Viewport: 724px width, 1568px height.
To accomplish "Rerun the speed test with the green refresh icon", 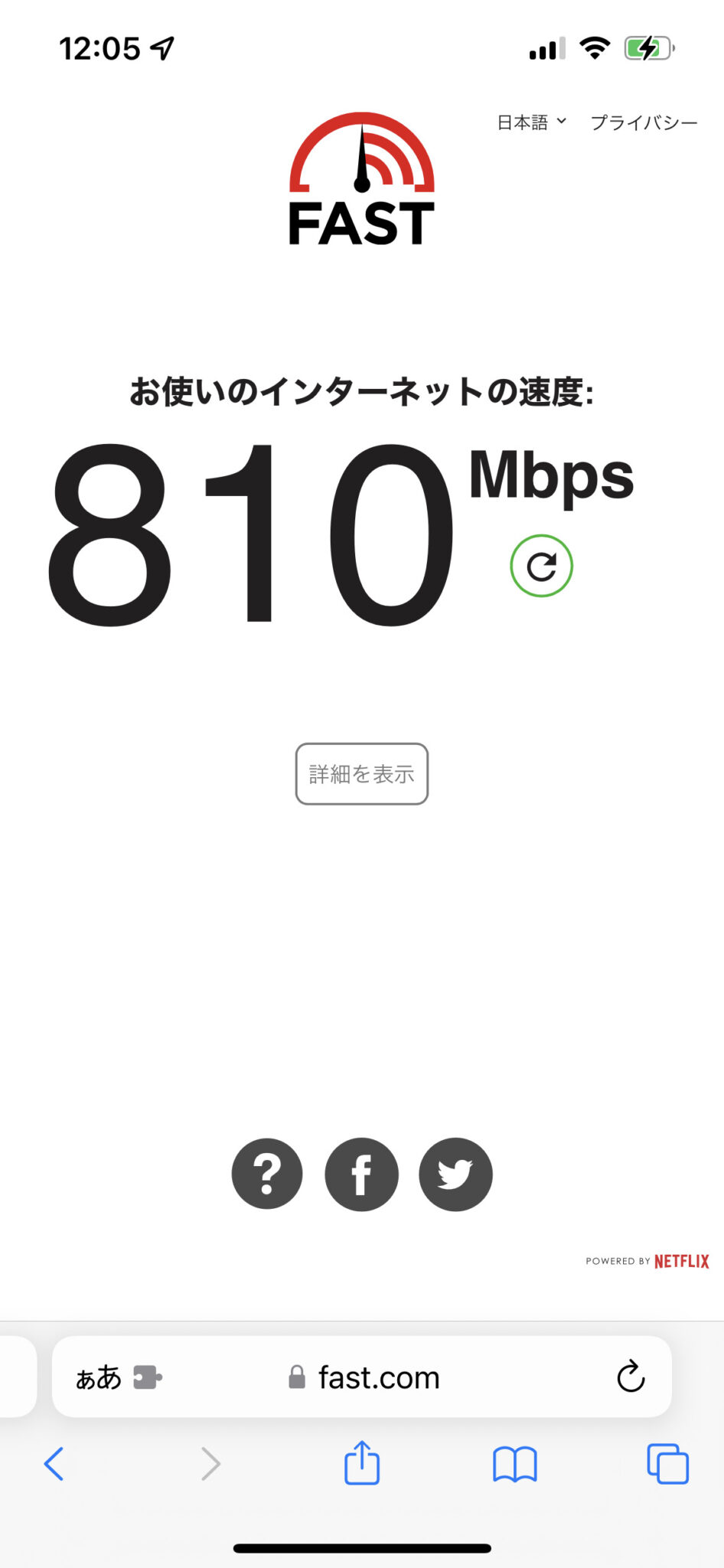I will (541, 566).
